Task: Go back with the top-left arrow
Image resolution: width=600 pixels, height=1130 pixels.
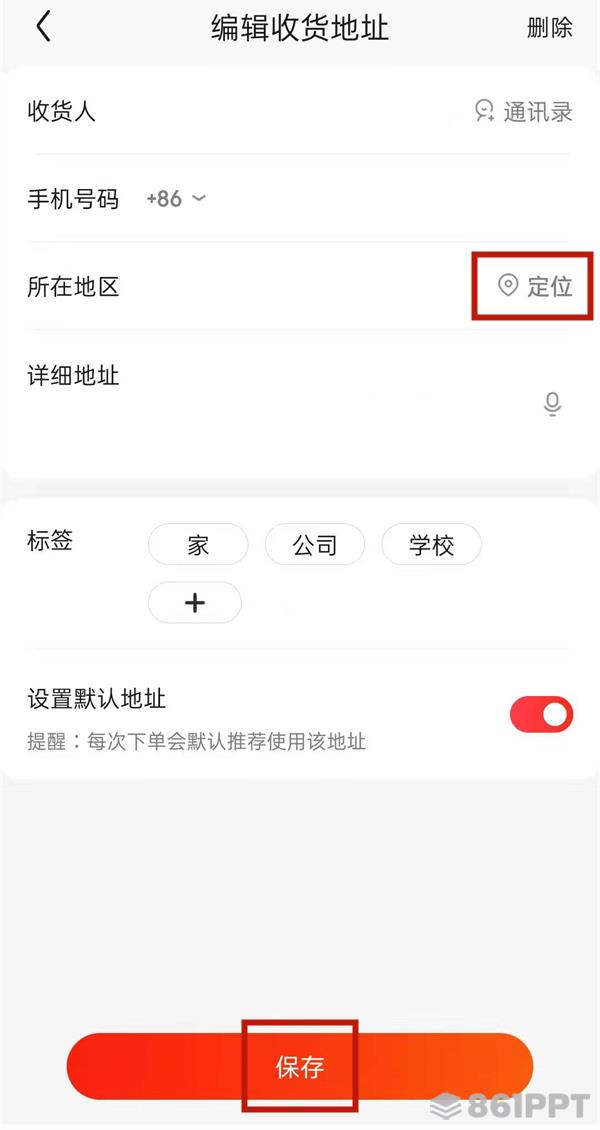Action: (x=43, y=27)
